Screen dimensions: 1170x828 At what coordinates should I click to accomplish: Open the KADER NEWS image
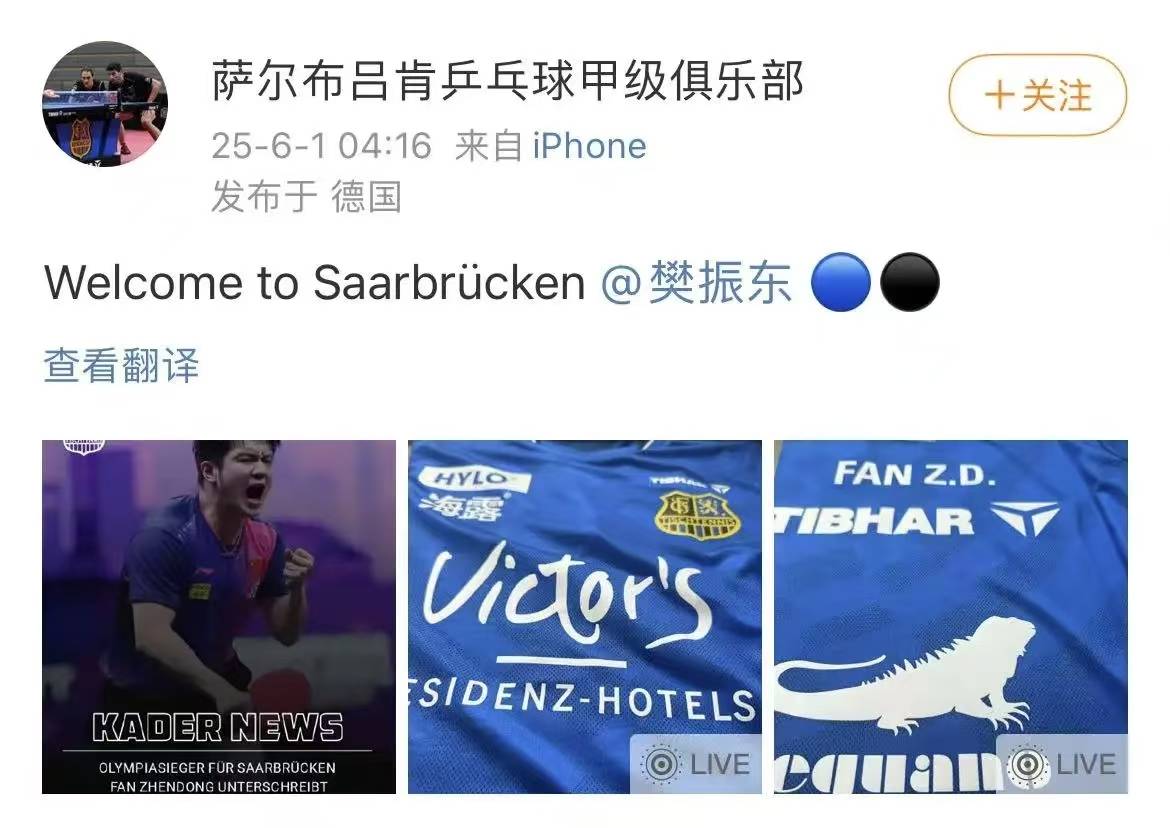(219, 616)
